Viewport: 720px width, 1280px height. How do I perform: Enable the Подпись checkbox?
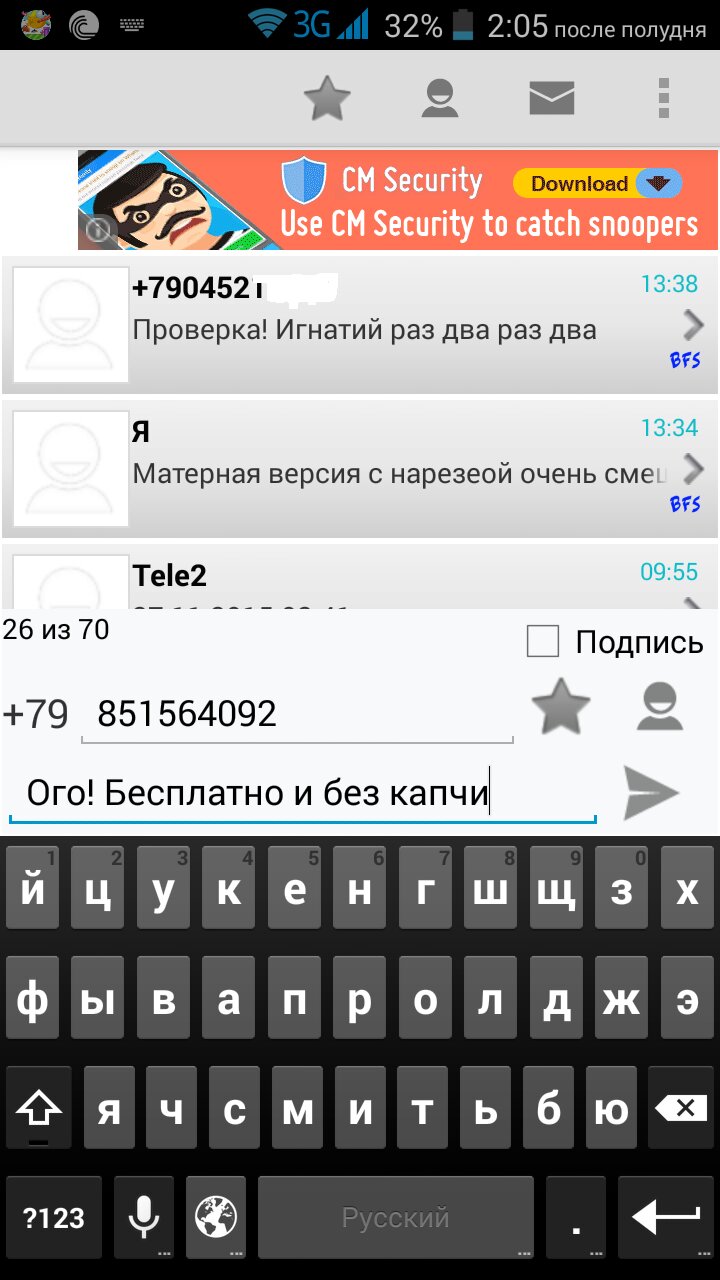(543, 642)
